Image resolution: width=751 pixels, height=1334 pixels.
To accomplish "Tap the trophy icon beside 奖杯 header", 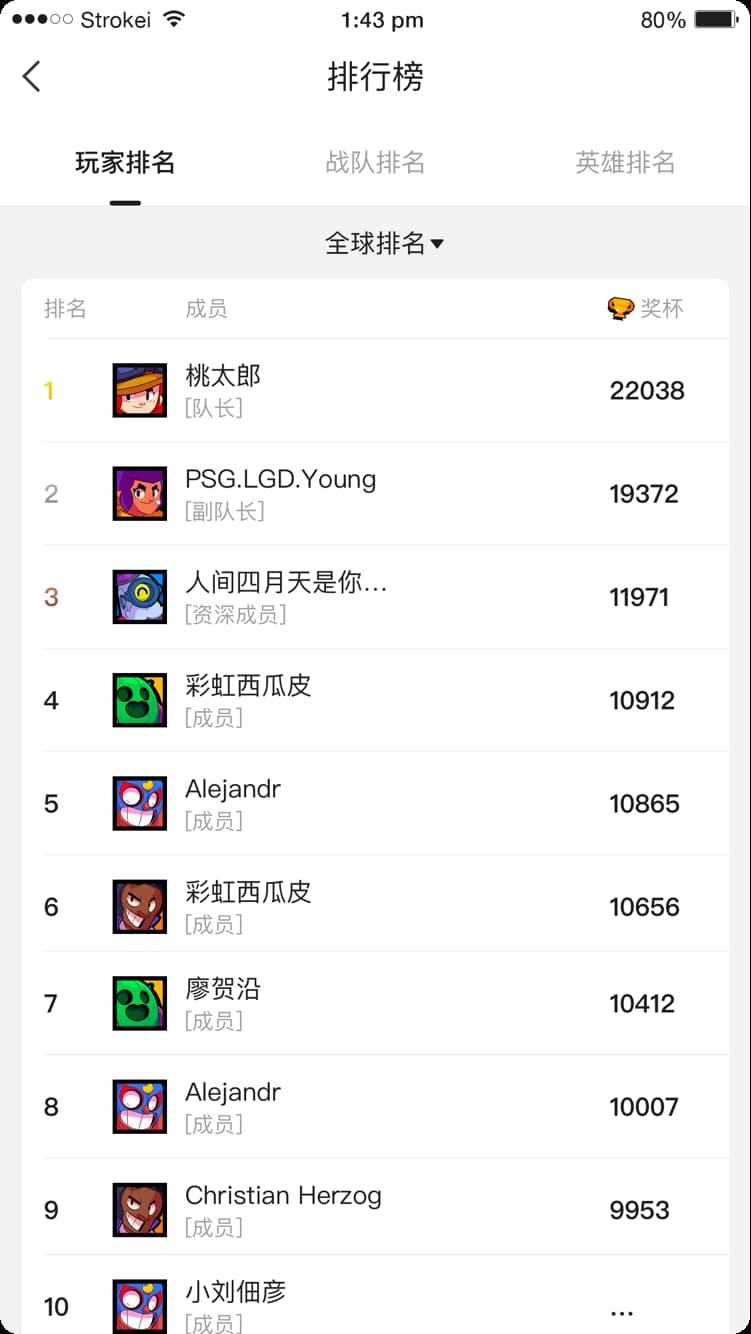I will (x=620, y=308).
